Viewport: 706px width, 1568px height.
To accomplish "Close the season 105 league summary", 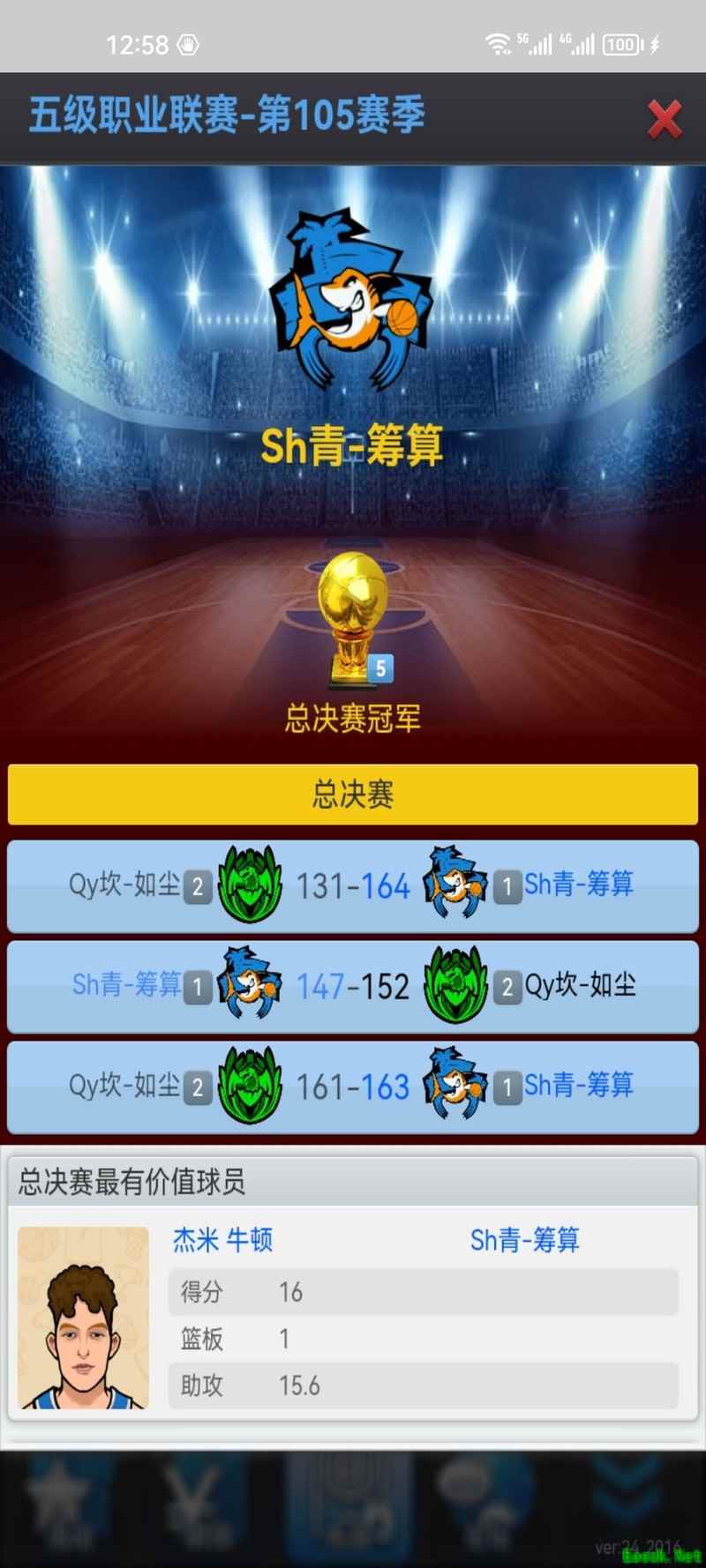I will (664, 120).
